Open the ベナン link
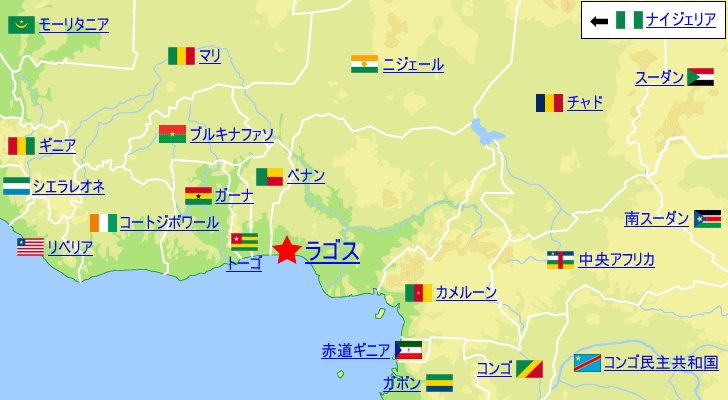Viewport: 728px width, 400px height. pyautogui.click(x=305, y=176)
